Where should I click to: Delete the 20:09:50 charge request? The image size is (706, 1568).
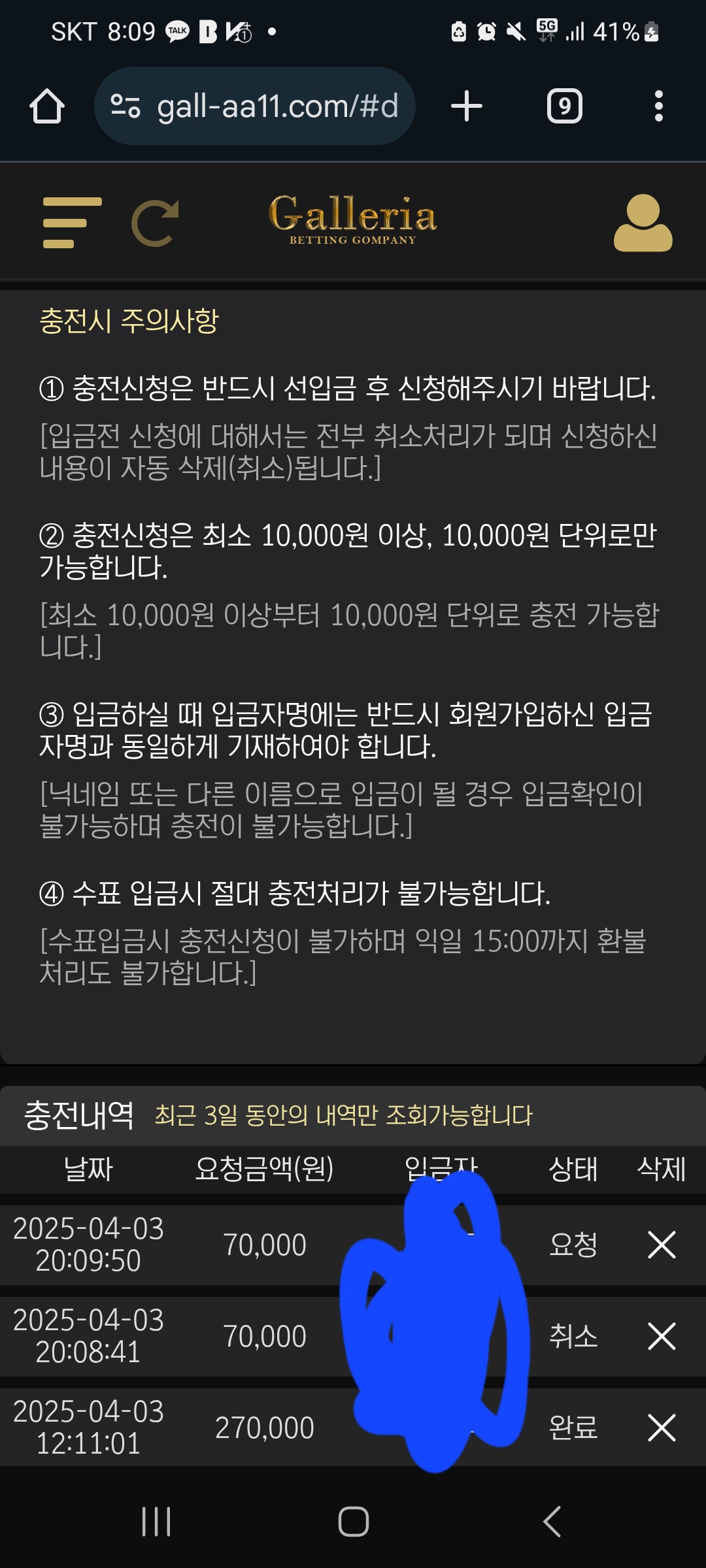(x=661, y=1245)
